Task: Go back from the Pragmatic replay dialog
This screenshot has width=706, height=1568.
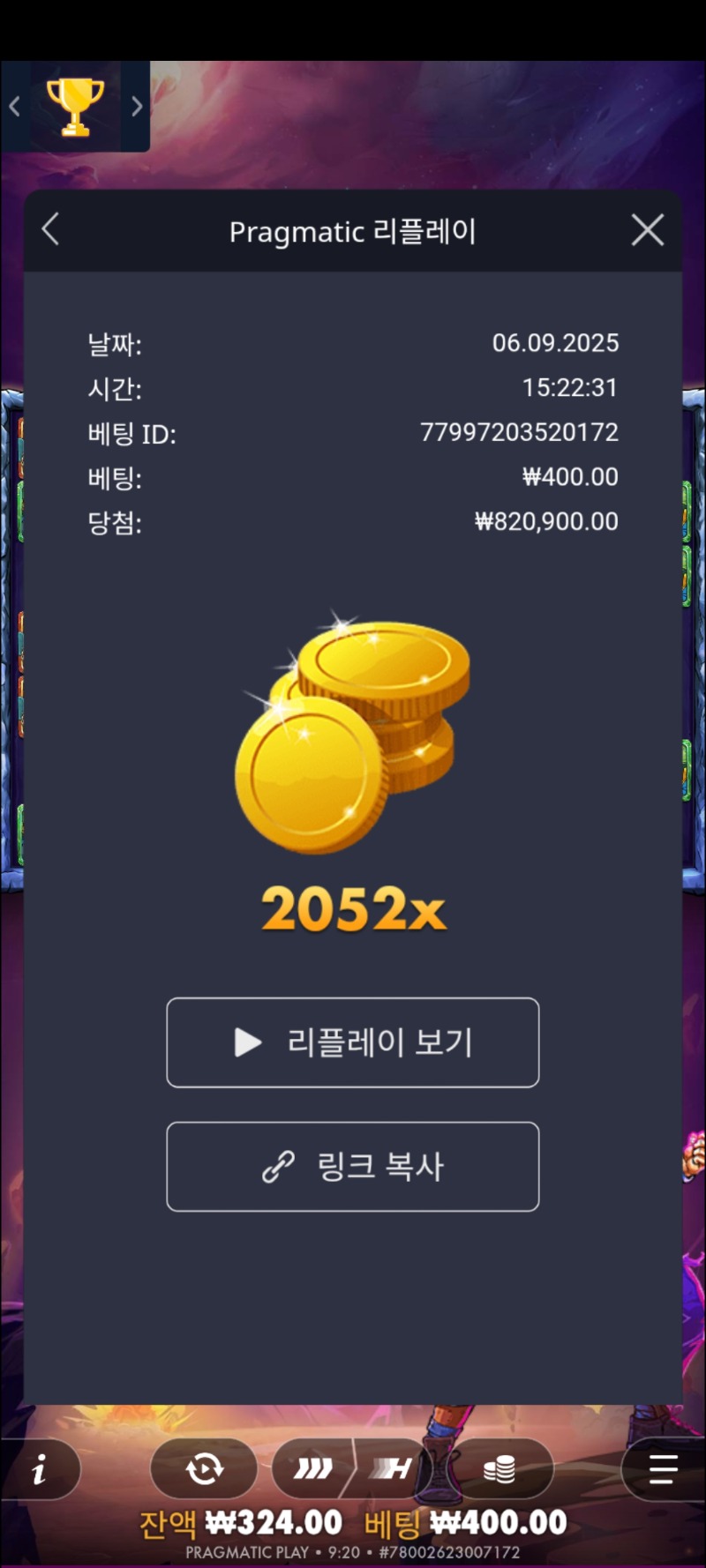Action: point(50,229)
